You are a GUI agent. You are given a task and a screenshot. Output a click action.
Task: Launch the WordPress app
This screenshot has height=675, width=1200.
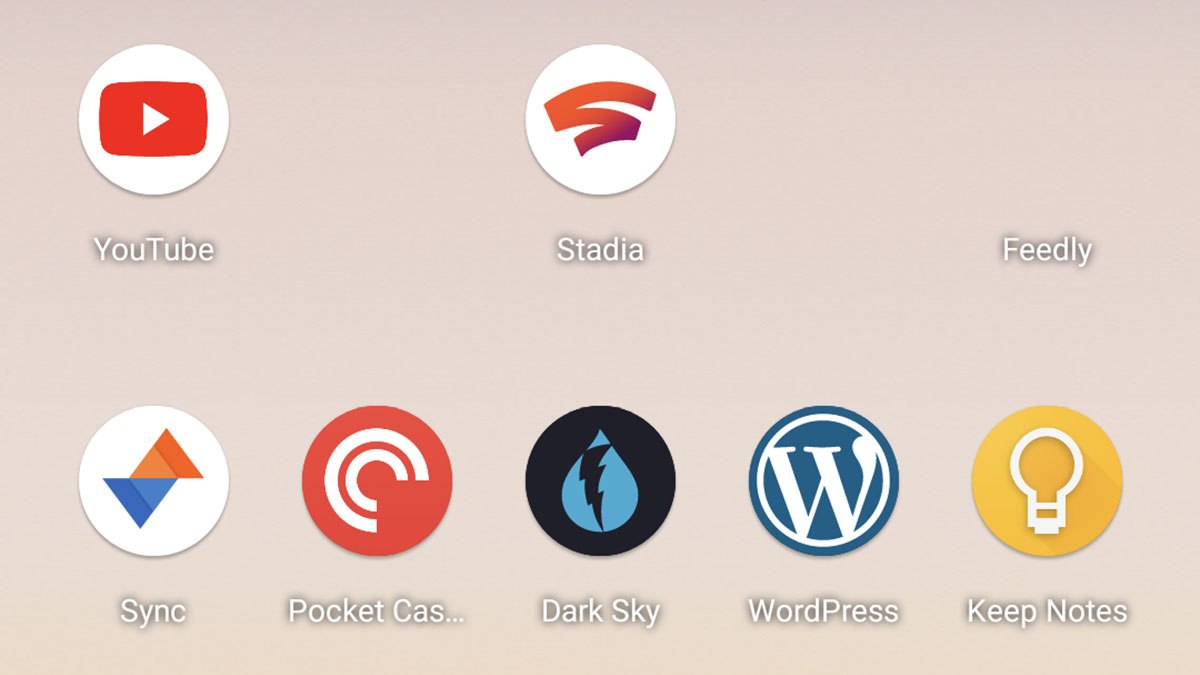click(x=823, y=481)
